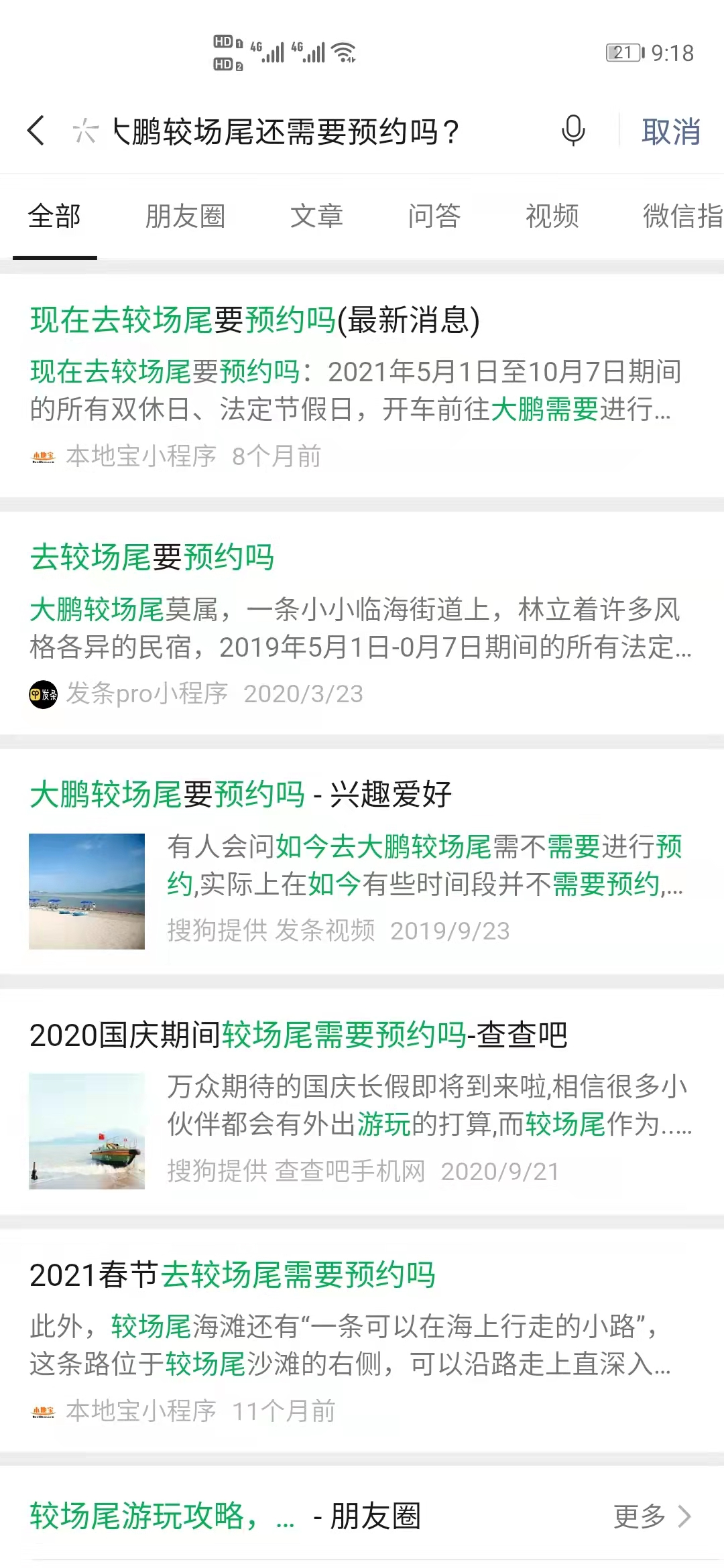Cancel the search with 取消
This screenshot has height=1568, width=724.
pyautogui.click(x=670, y=131)
